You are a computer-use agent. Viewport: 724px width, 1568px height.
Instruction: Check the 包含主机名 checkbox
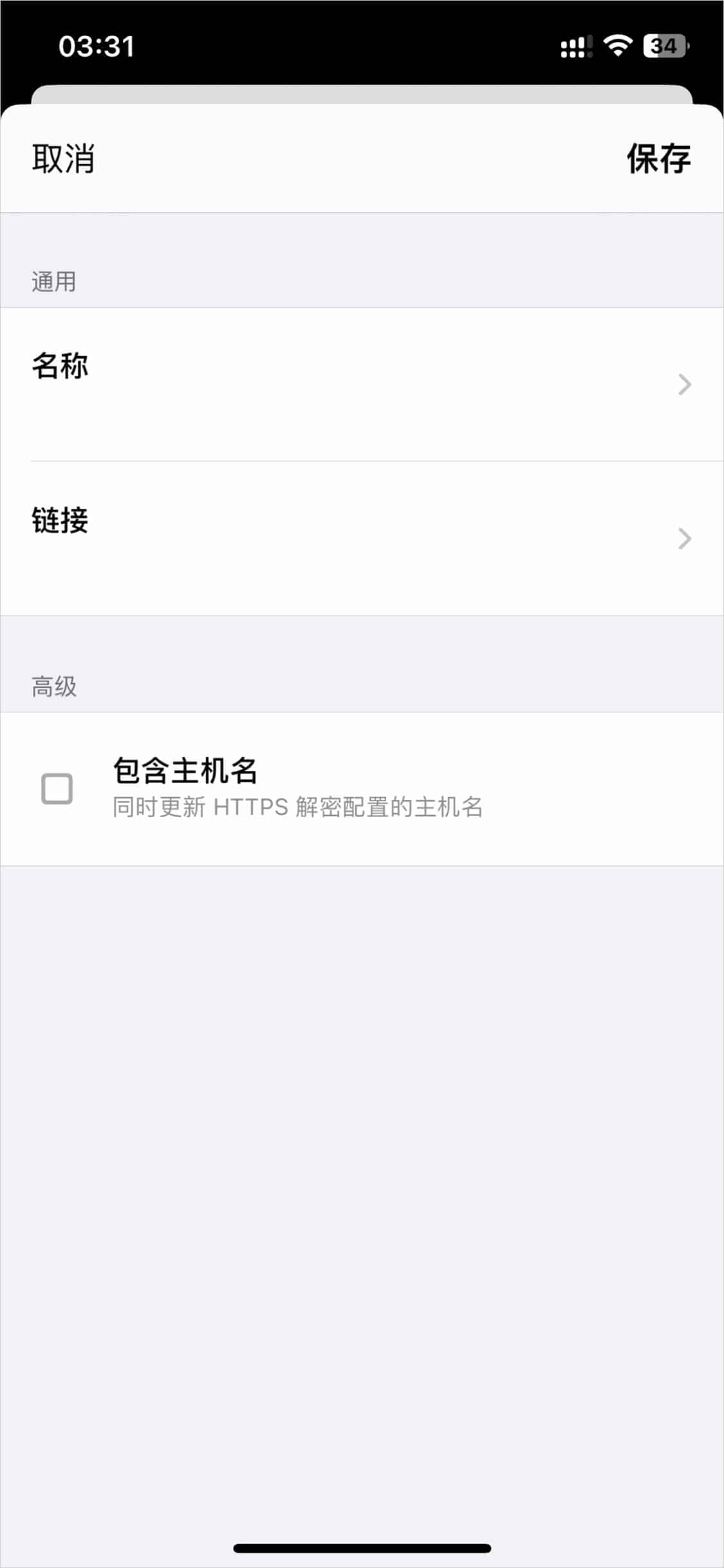coord(57,789)
